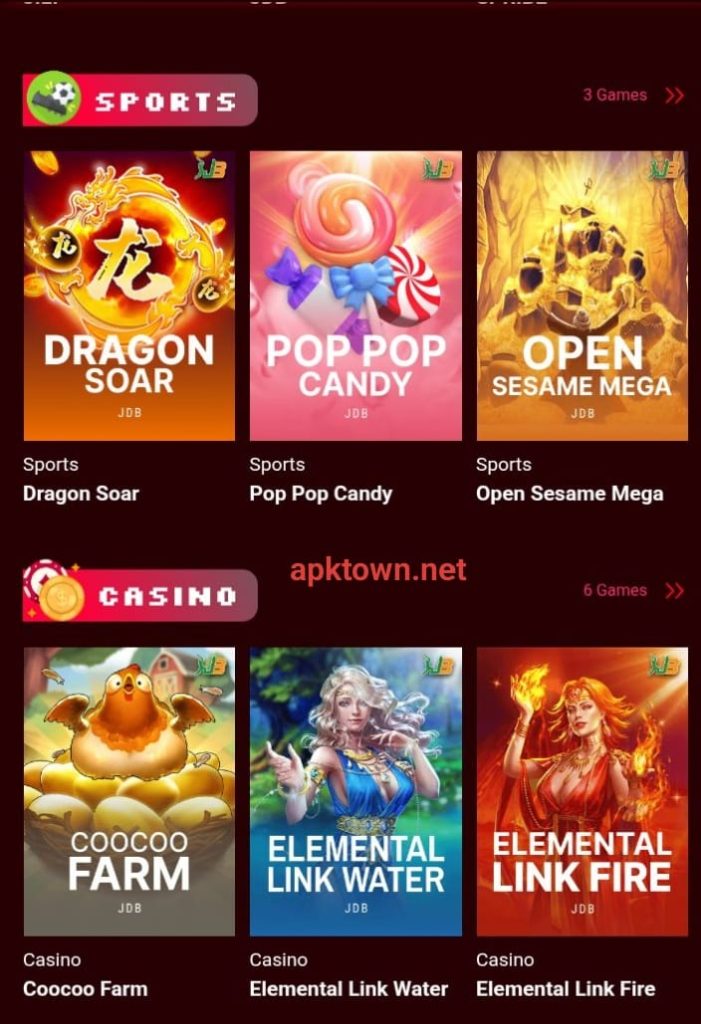See all 6 games in Casino
The width and height of the screenshot is (701, 1024).
pyautogui.click(x=633, y=590)
